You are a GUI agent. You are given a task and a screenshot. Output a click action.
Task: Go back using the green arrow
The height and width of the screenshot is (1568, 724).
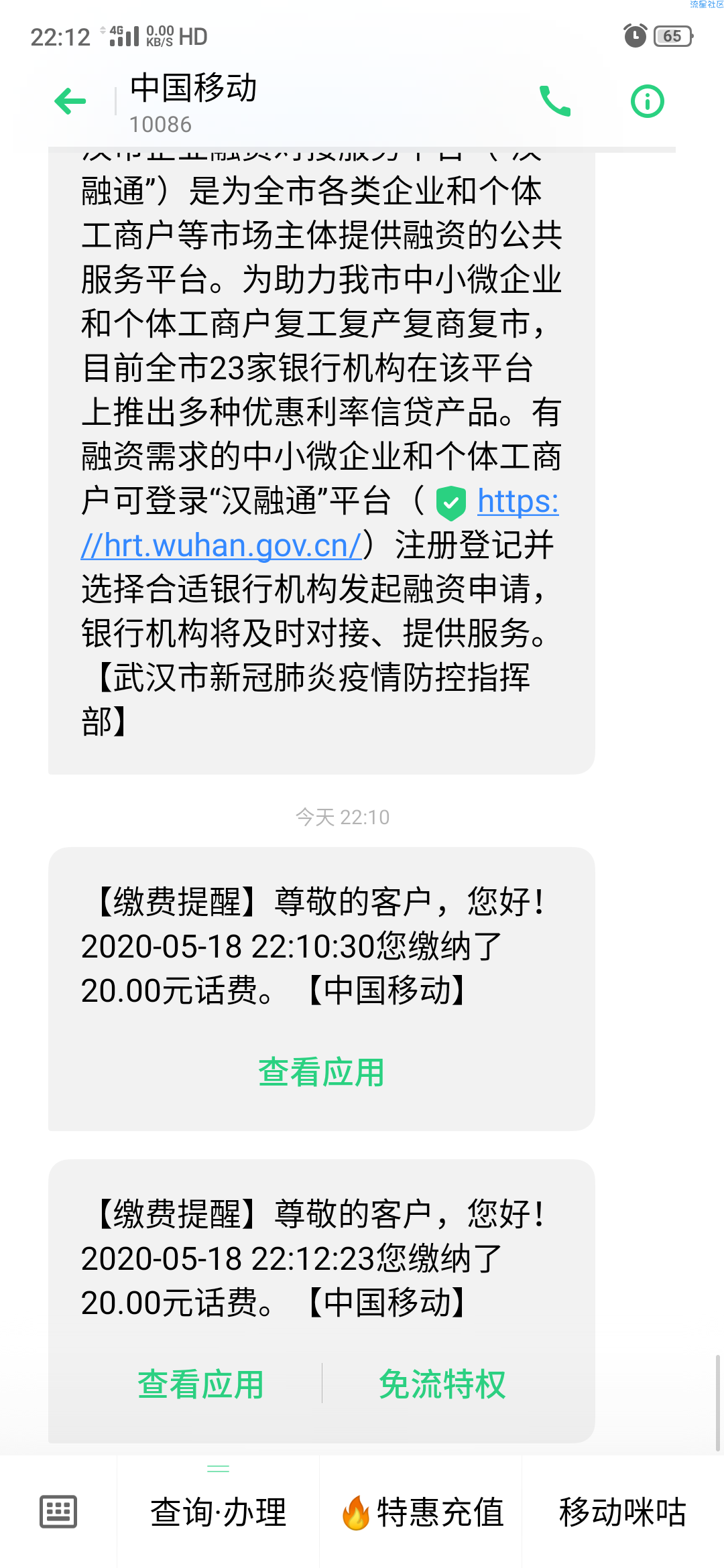70,102
